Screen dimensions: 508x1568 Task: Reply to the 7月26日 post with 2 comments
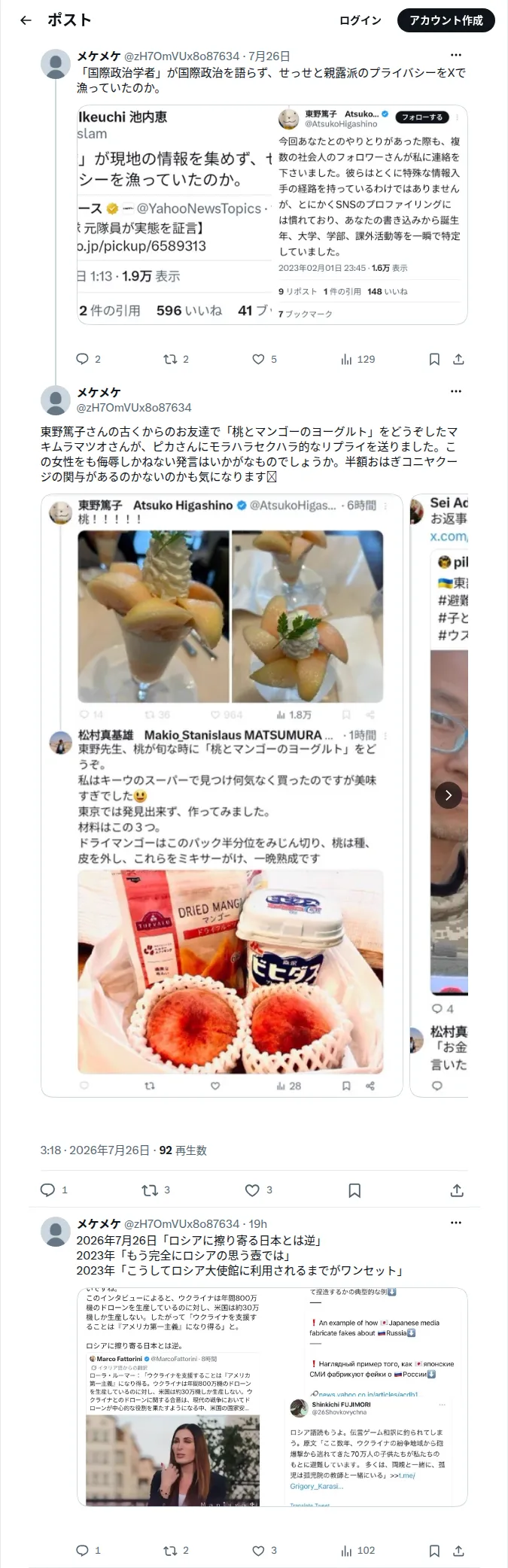tap(88, 359)
